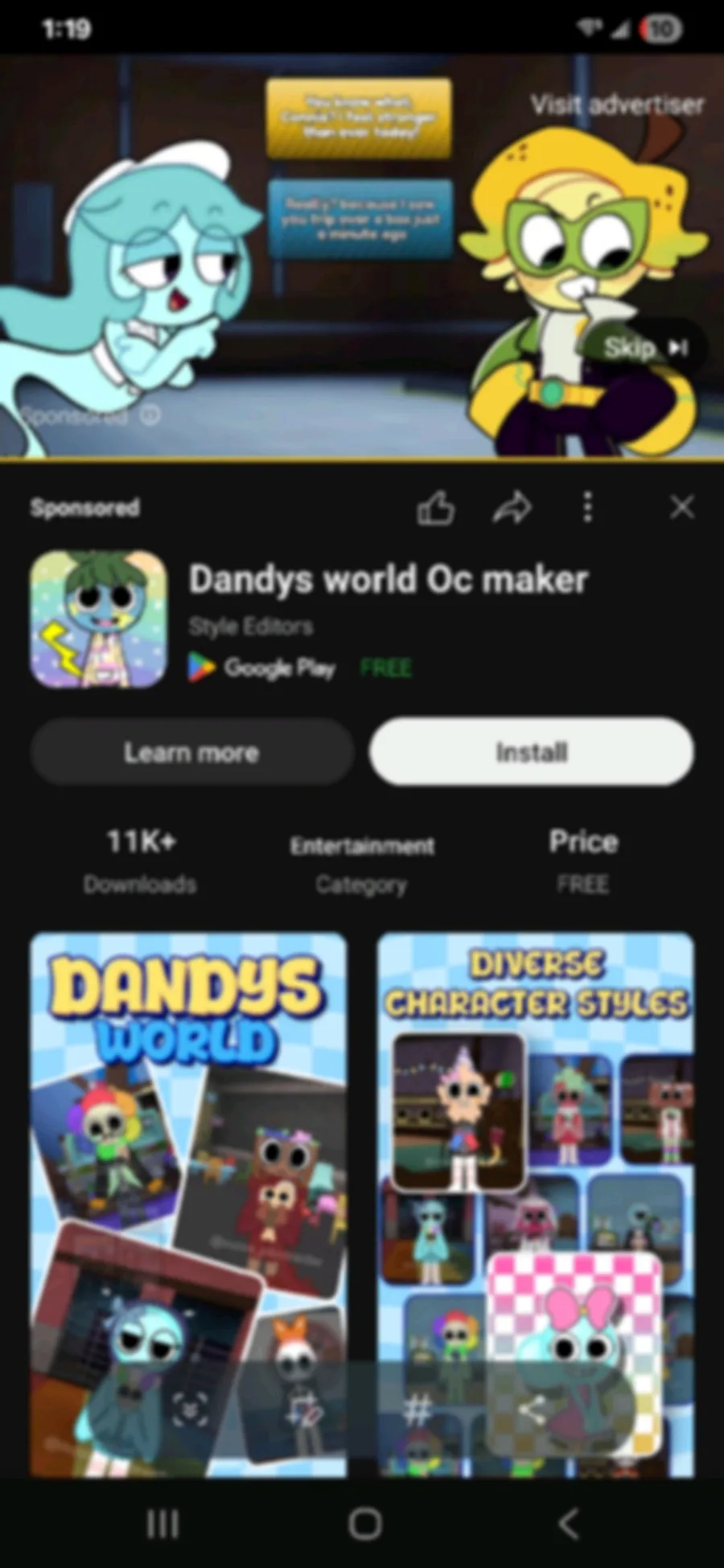Open the ad overflow menu
724x1568 pixels.
(x=588, y=507)
